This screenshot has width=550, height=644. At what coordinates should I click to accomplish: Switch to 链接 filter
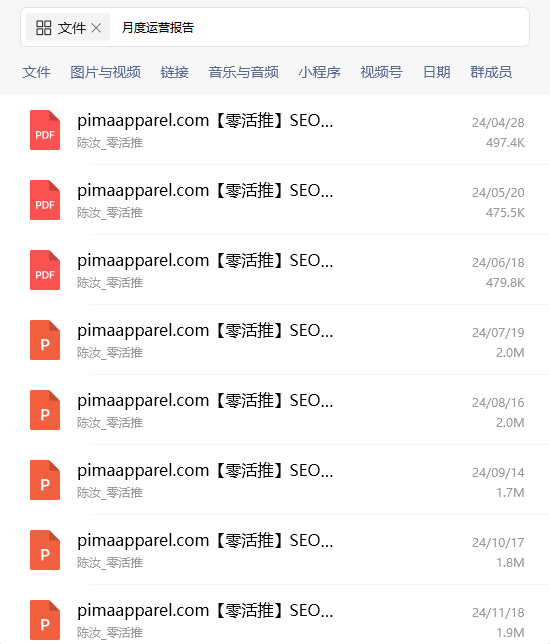(175, 72)
